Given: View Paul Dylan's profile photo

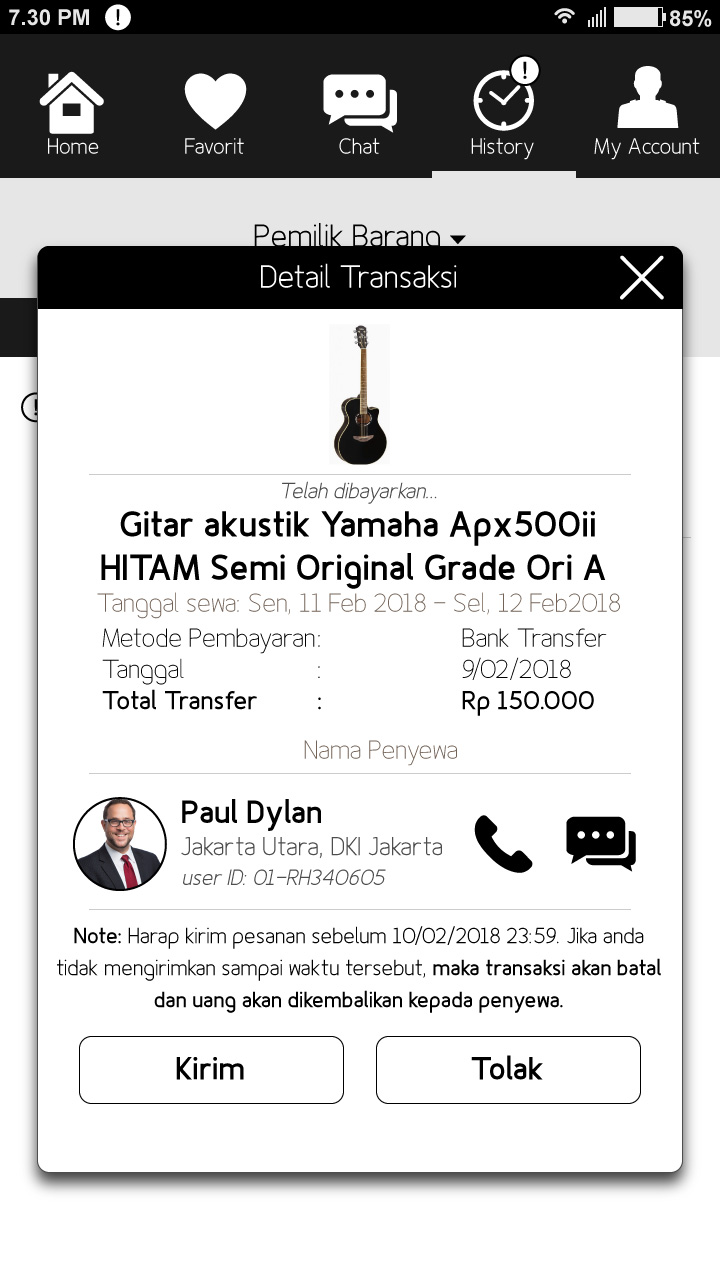Looking at the screenshot, I should pos(120,844).
